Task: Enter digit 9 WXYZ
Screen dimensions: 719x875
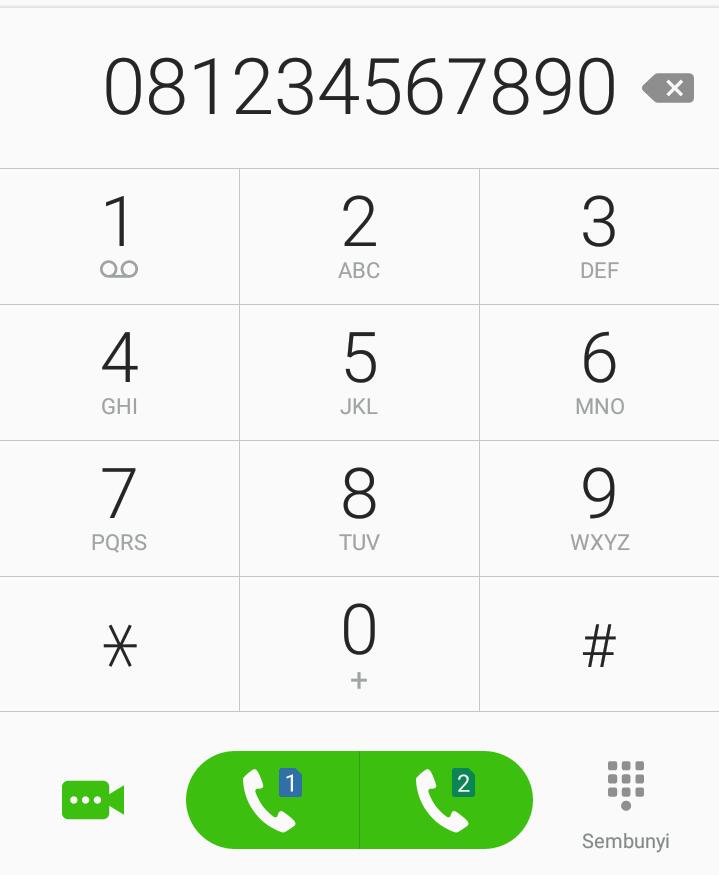Action: (599, 509)
